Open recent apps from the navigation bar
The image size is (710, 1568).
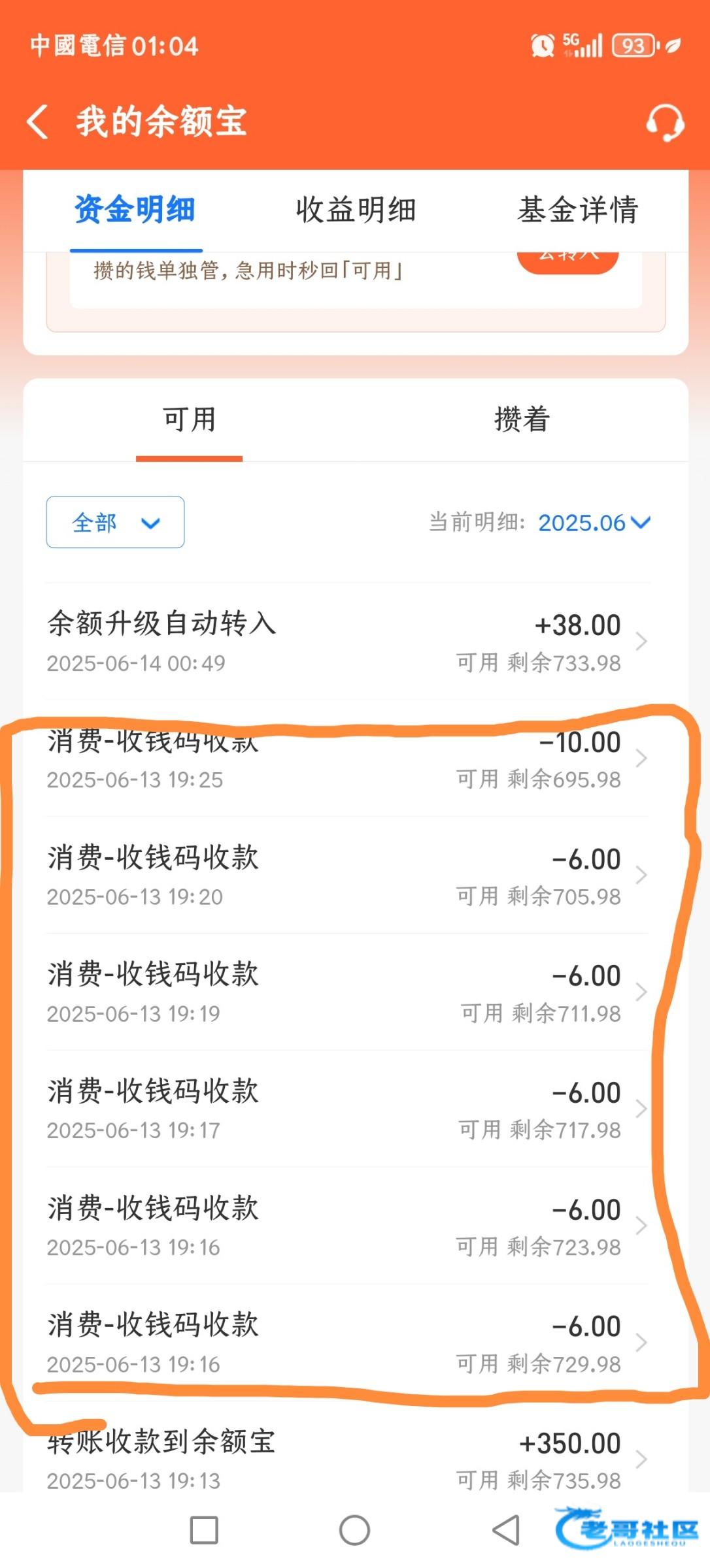point(204,1530)
